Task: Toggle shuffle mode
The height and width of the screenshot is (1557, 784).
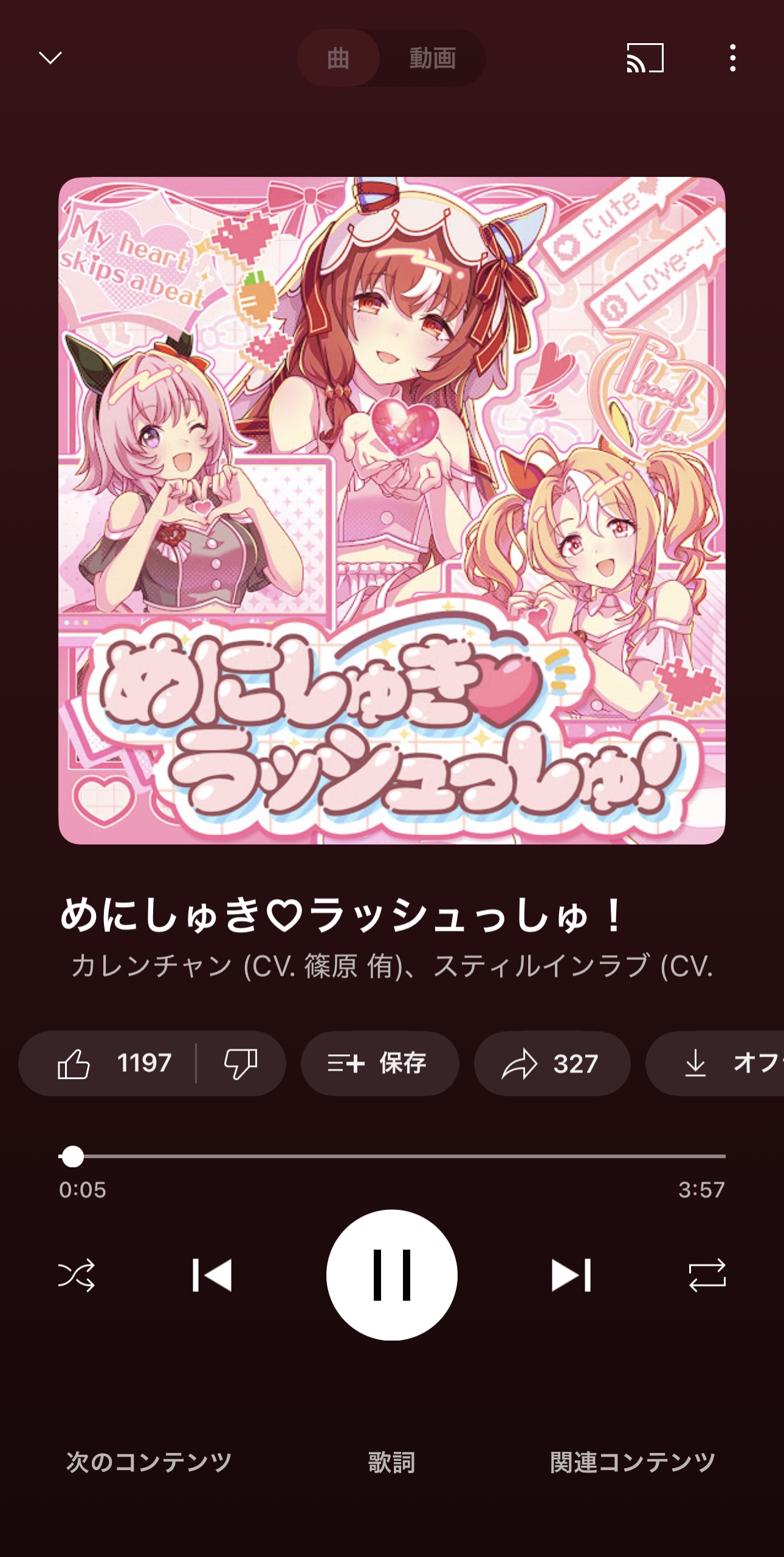Action: click(77, 1275)
